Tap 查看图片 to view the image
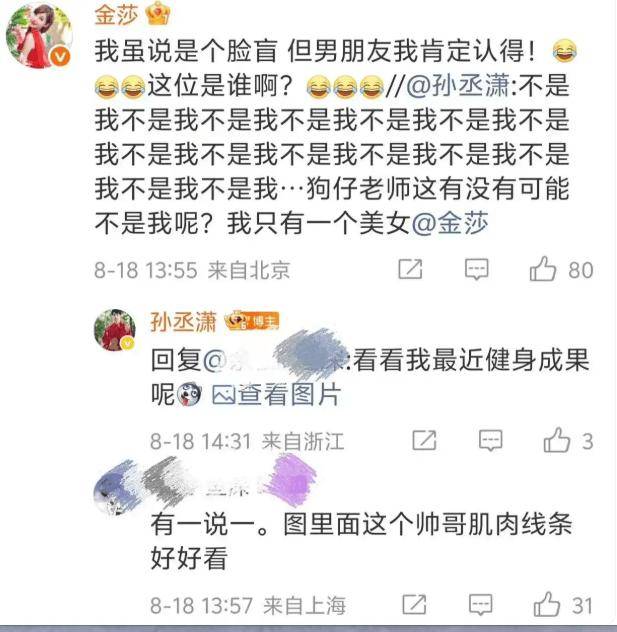617x632 pixels. pos(276,395)
